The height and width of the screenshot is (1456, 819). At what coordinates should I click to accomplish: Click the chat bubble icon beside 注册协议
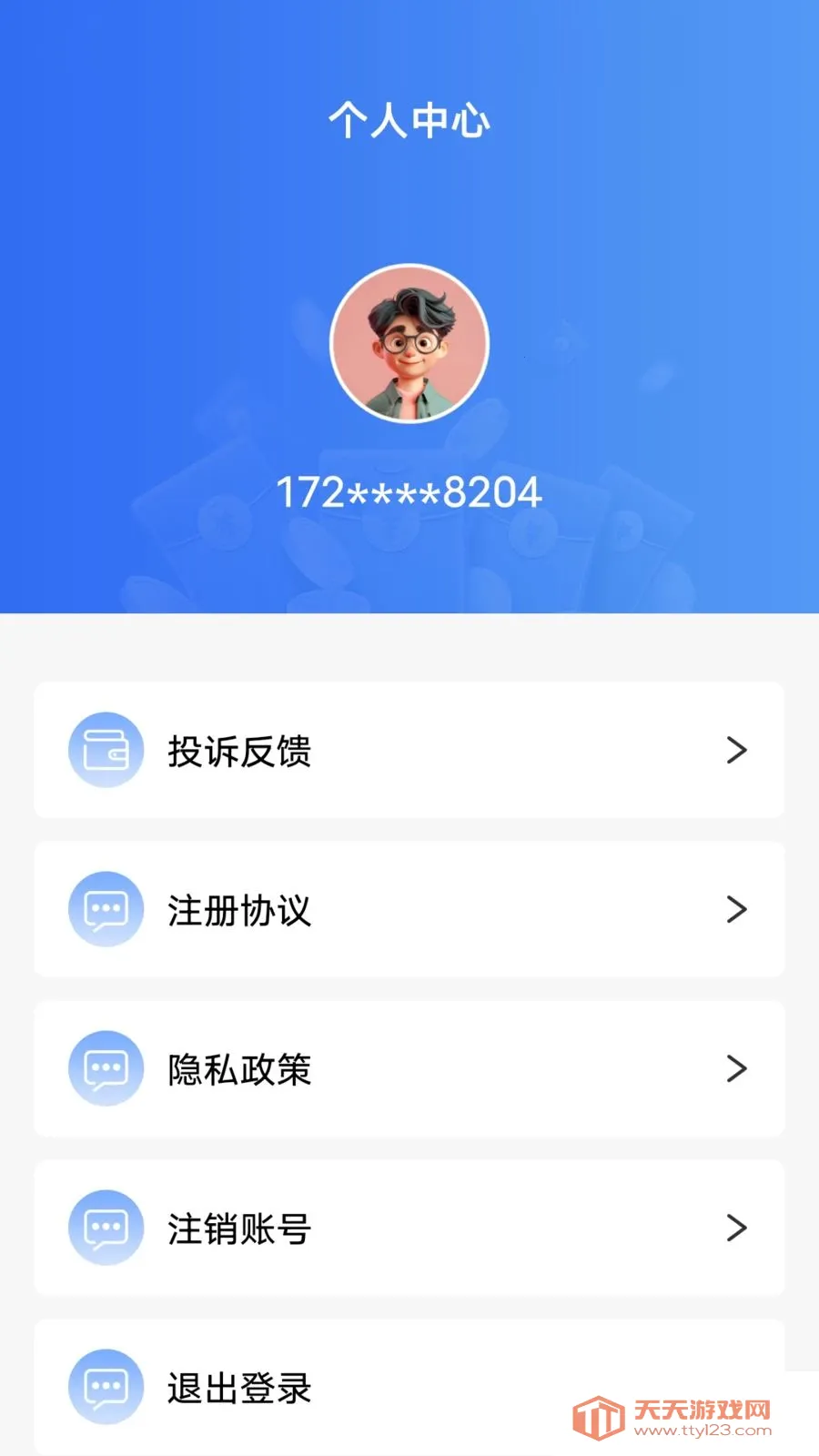[x=106, y=910]
